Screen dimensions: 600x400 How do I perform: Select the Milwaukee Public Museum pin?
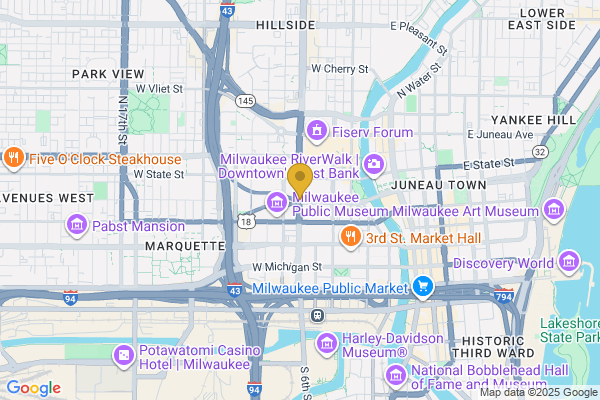click(276, 203)
